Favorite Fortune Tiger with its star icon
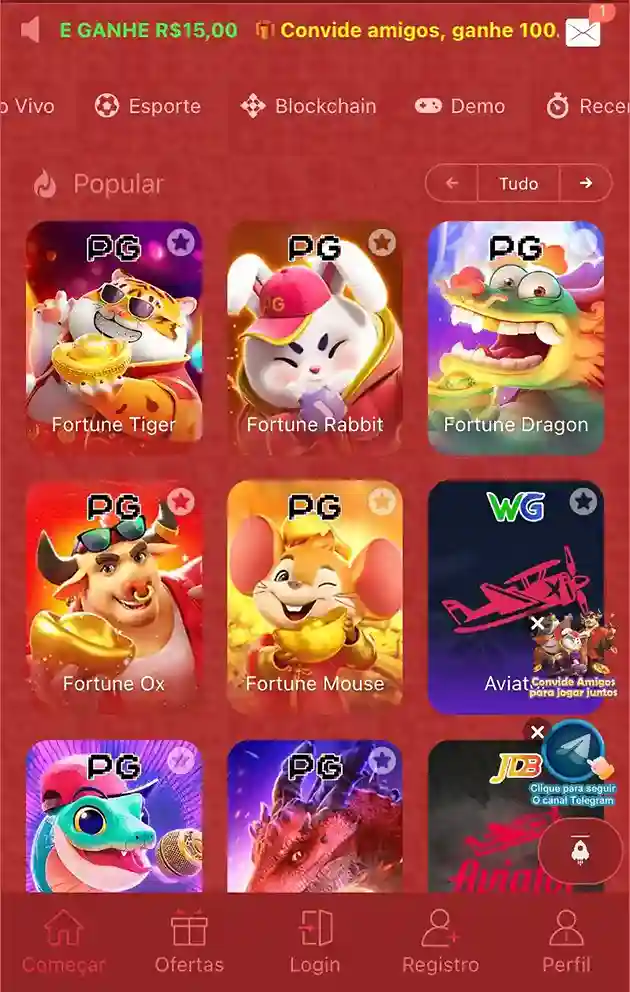 [x=180, y=242]
